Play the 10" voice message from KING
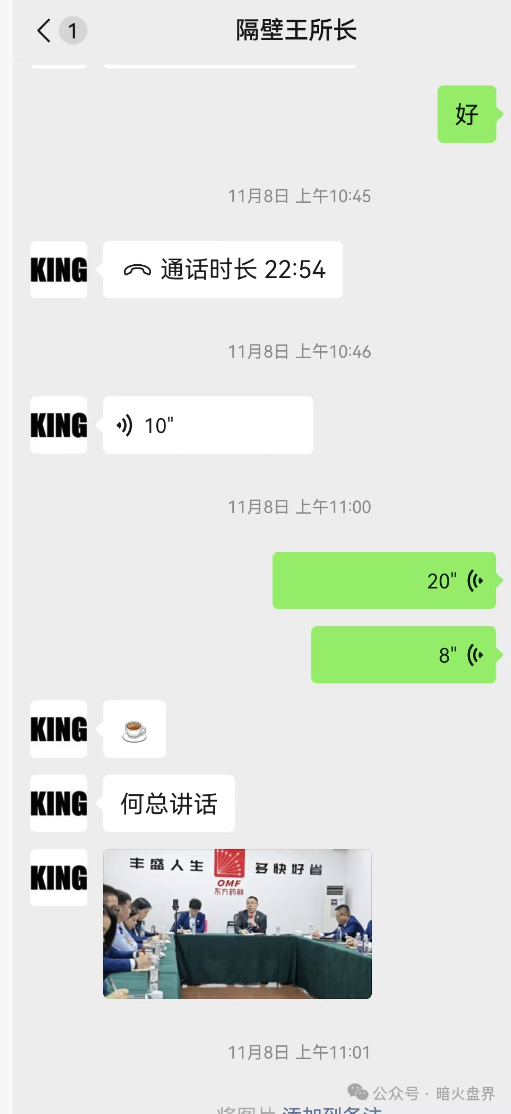 208,425
